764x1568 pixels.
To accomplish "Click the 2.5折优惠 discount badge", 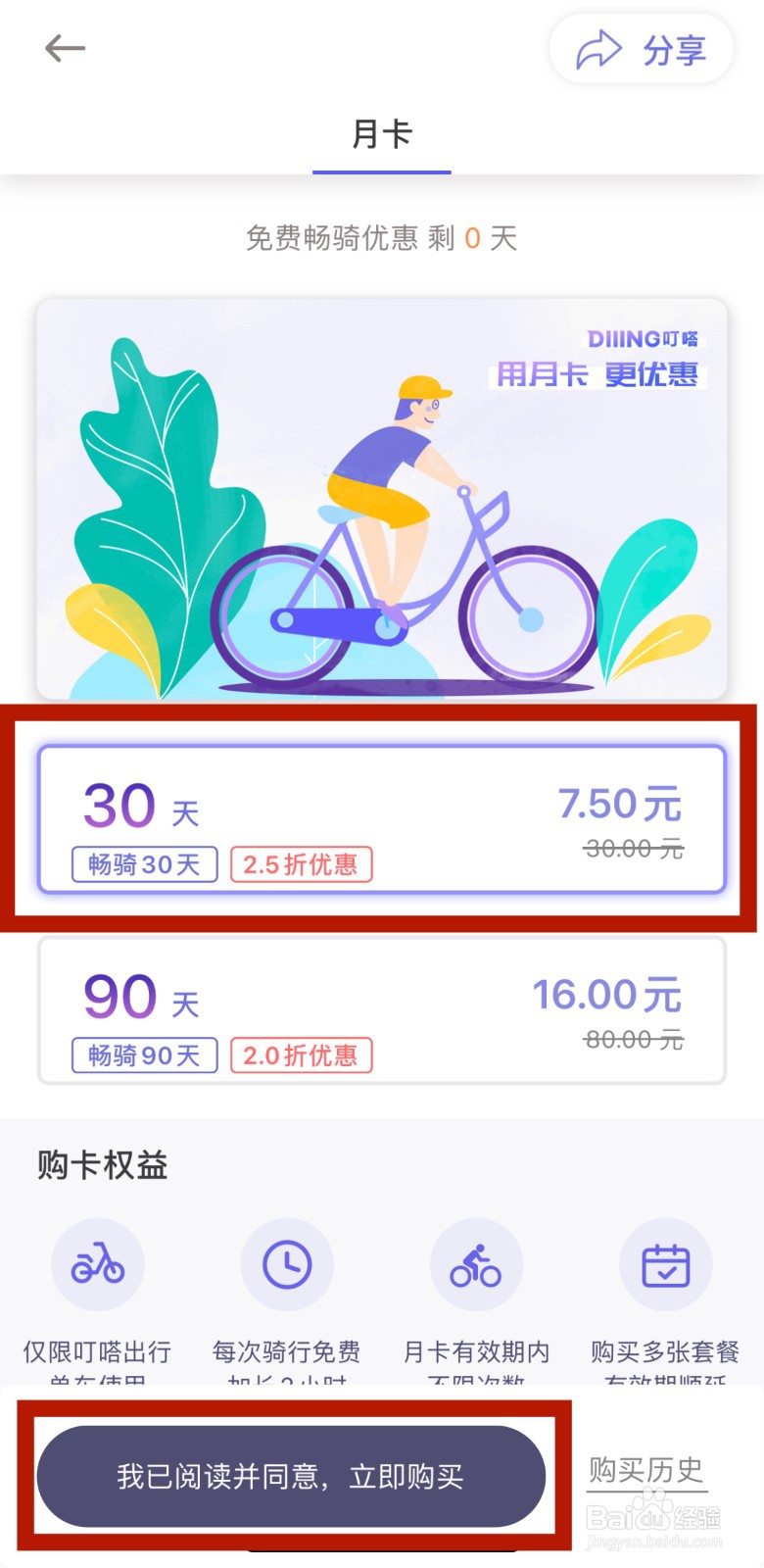I will (301, 864).
